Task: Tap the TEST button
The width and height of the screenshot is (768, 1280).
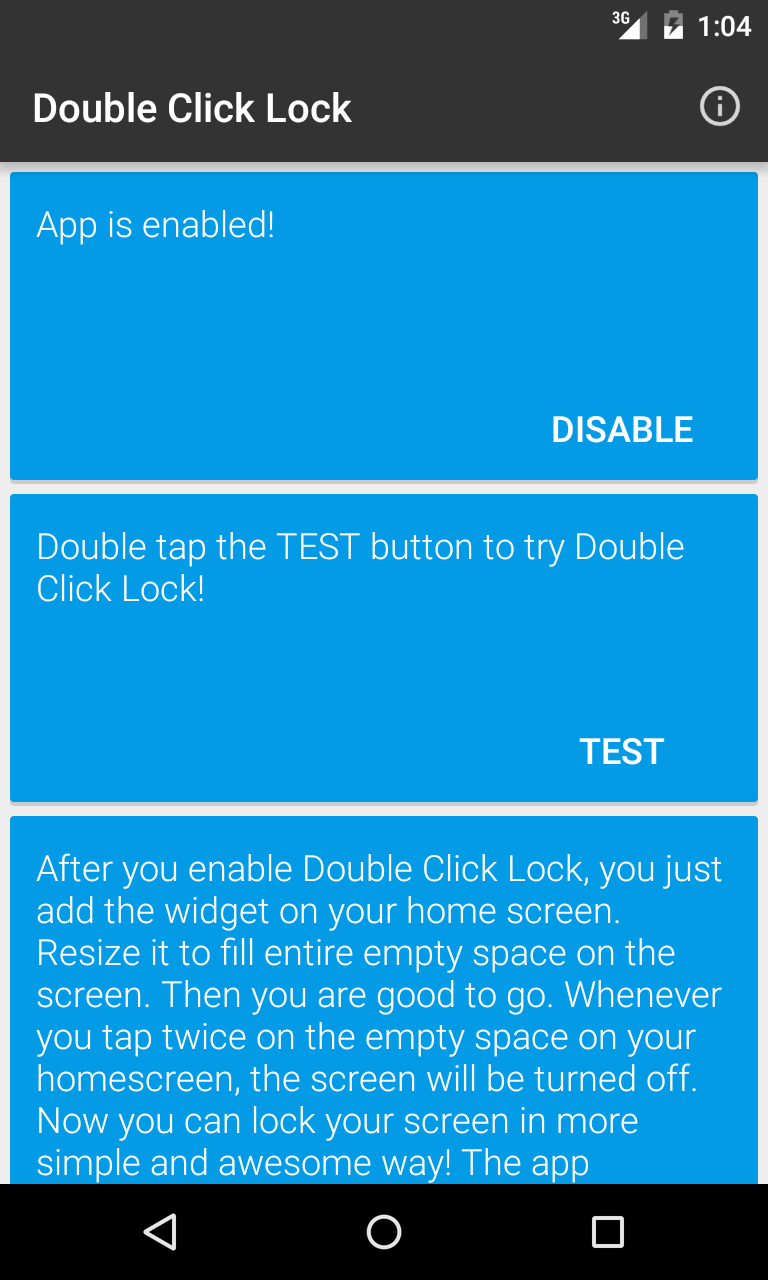Action: (622, 752)
